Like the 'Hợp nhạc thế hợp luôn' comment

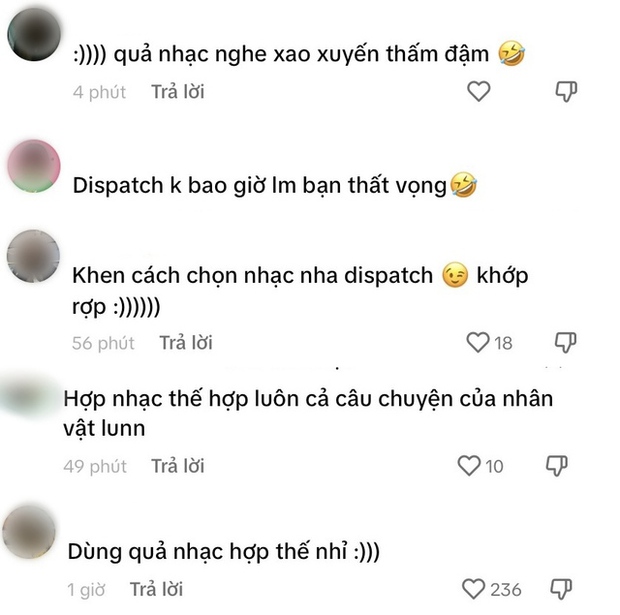tap(468, 466)
